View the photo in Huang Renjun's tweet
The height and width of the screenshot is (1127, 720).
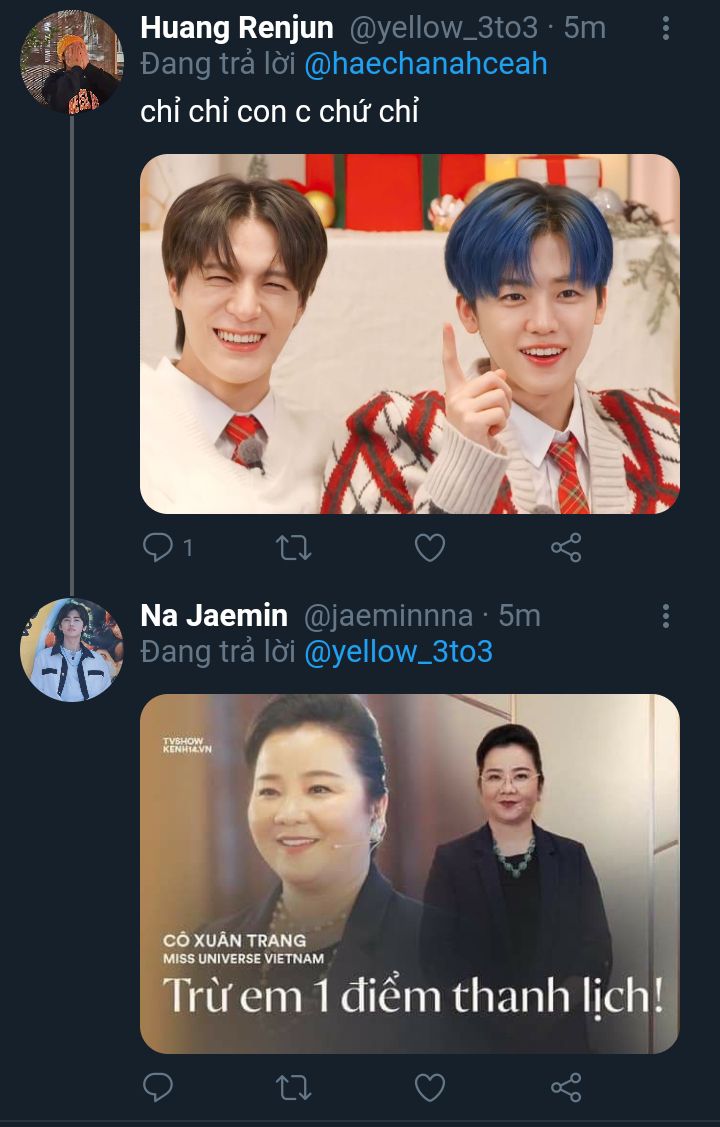pos(409,334)
